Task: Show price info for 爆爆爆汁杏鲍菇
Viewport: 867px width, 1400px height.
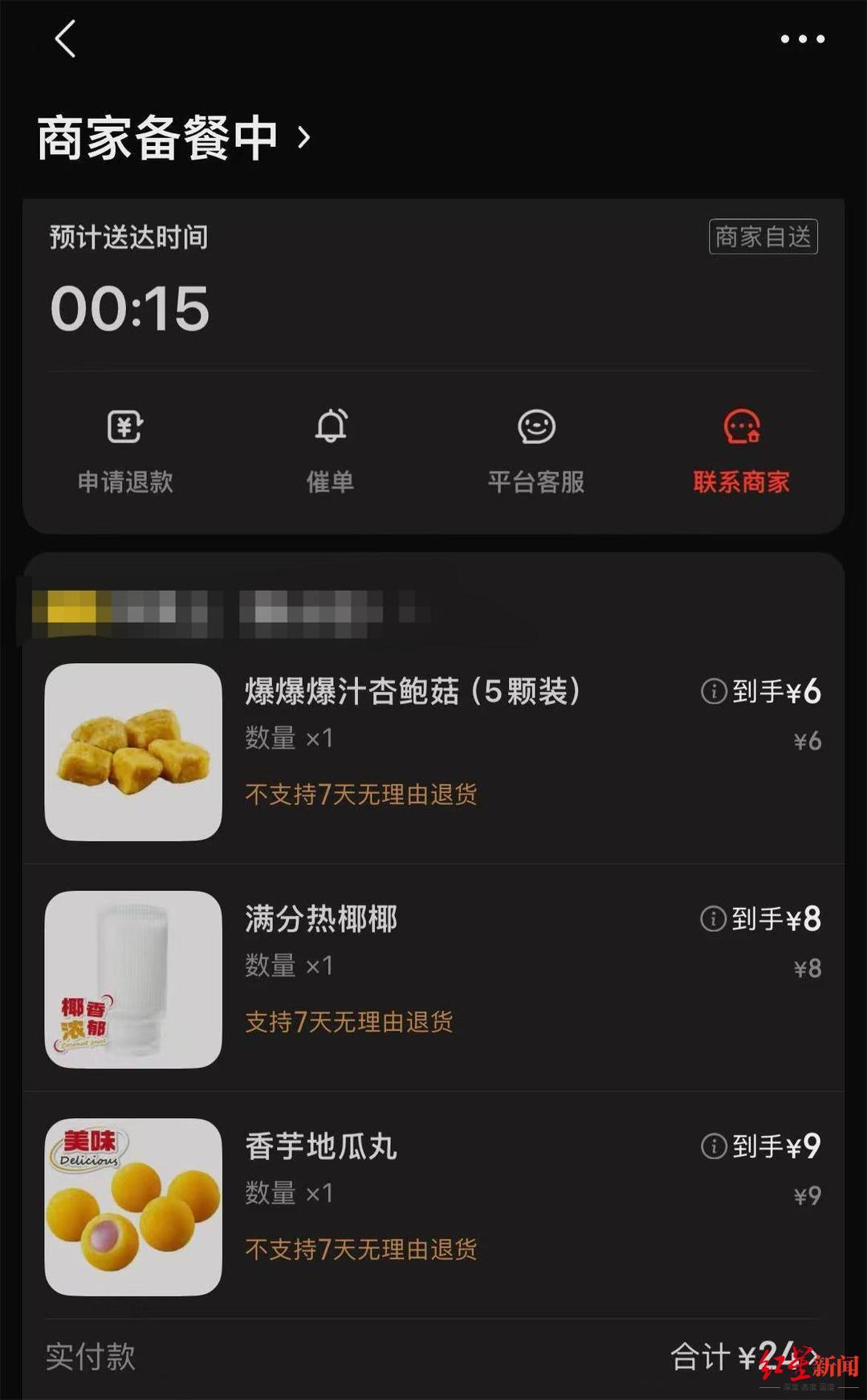Action: point(713,691)
